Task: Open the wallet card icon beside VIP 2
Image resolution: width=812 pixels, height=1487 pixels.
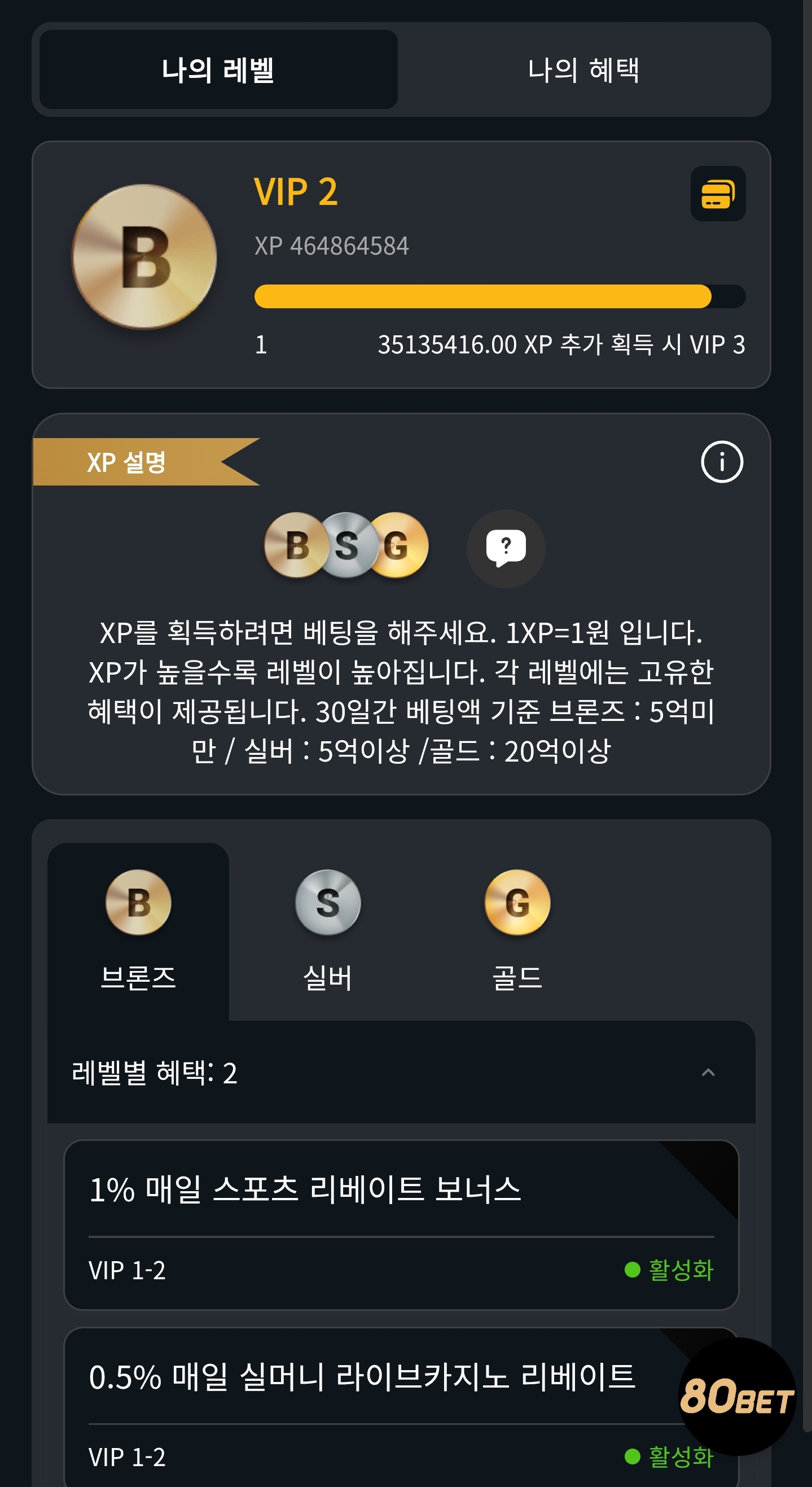Action: [718, 194]
